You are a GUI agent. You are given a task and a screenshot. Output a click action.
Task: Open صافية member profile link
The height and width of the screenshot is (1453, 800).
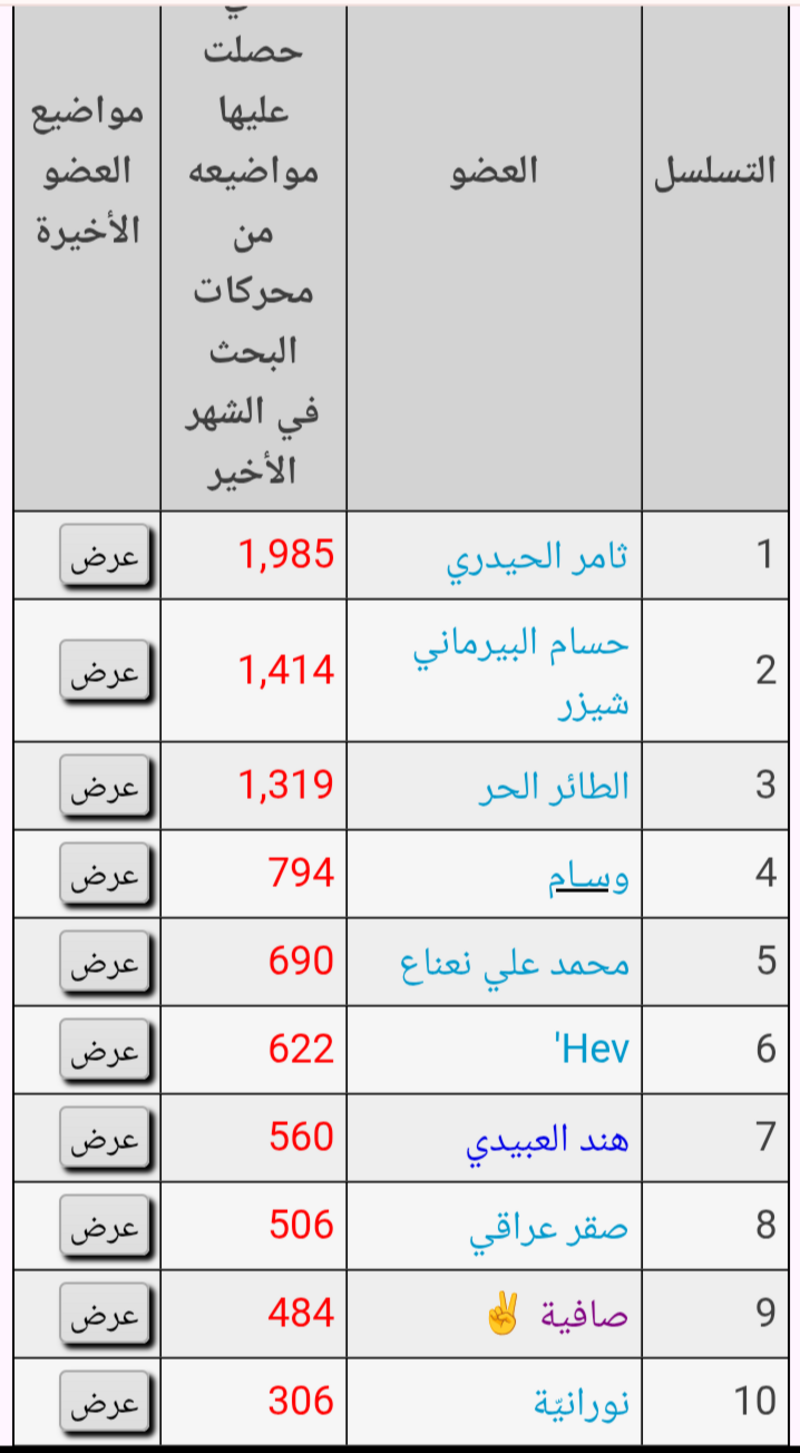[584, 1314]
